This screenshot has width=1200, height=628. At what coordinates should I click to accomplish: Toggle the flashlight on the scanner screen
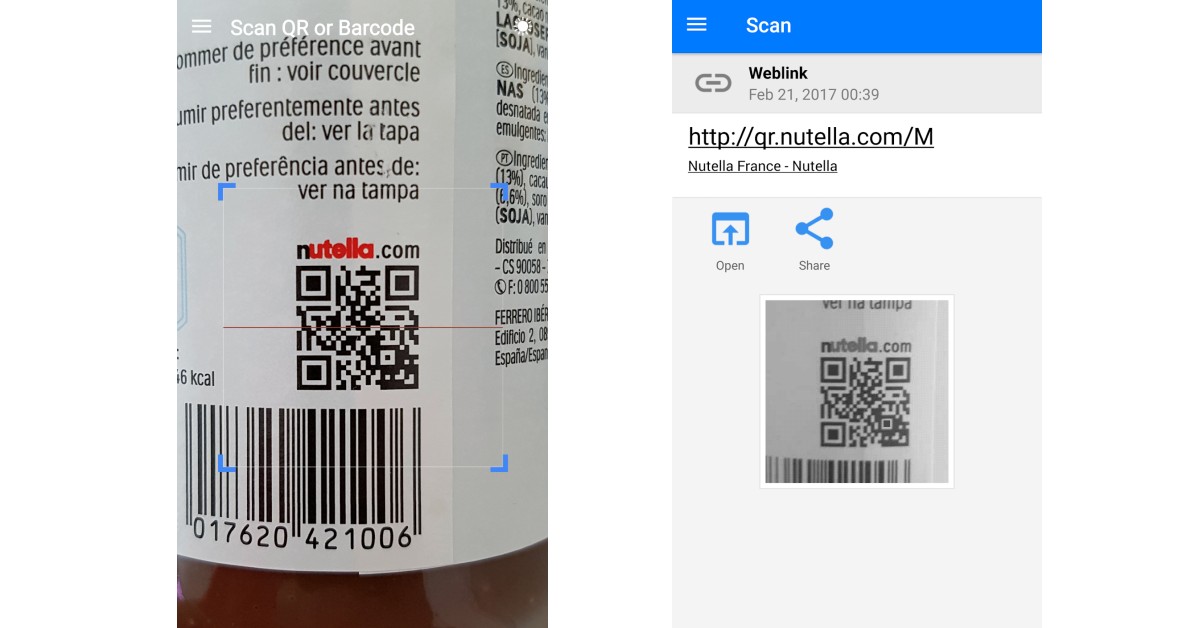click(522, 27)
